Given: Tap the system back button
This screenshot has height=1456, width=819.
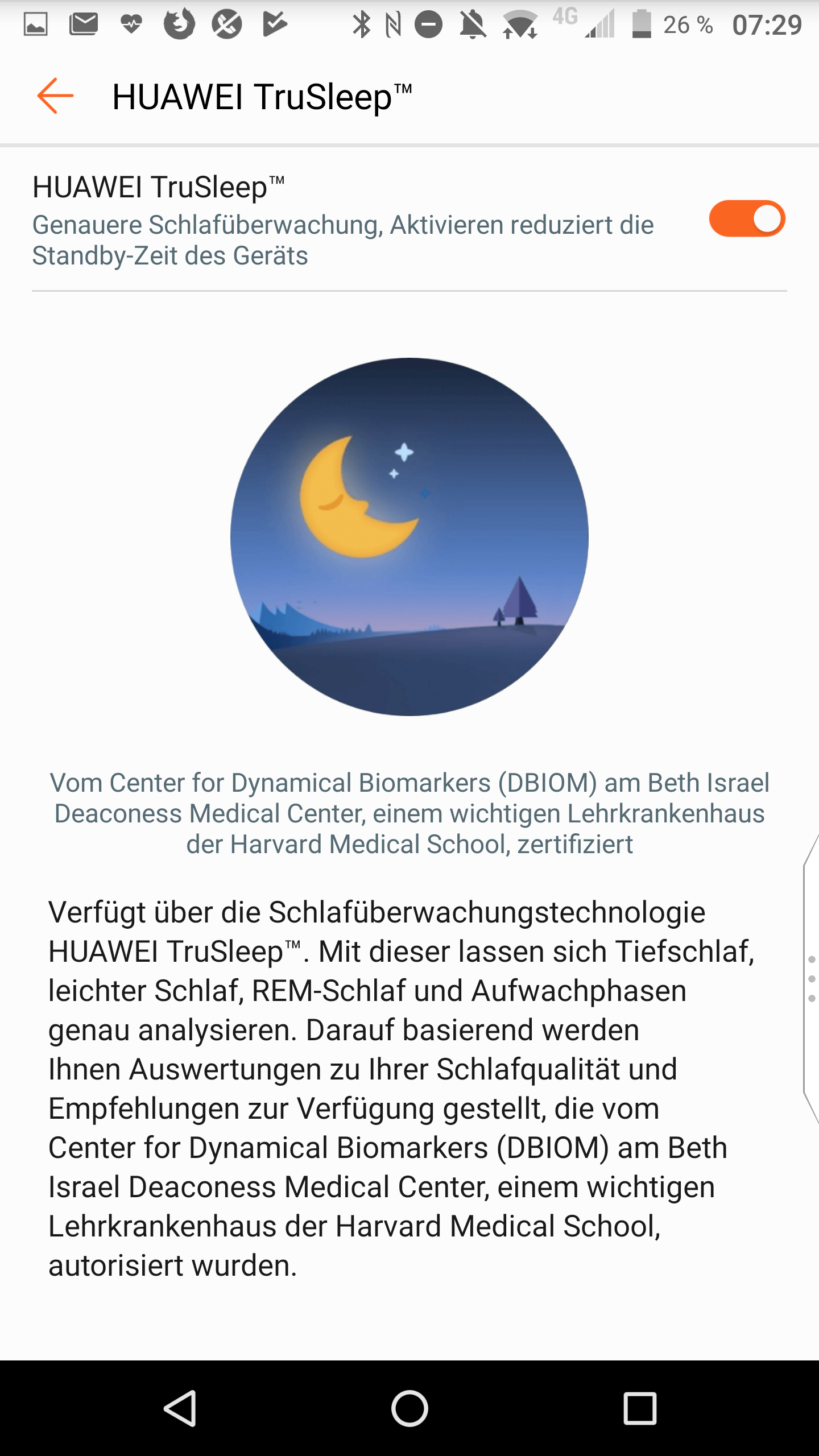Looking at the screenshot, I should click(x=181, y=1408).
